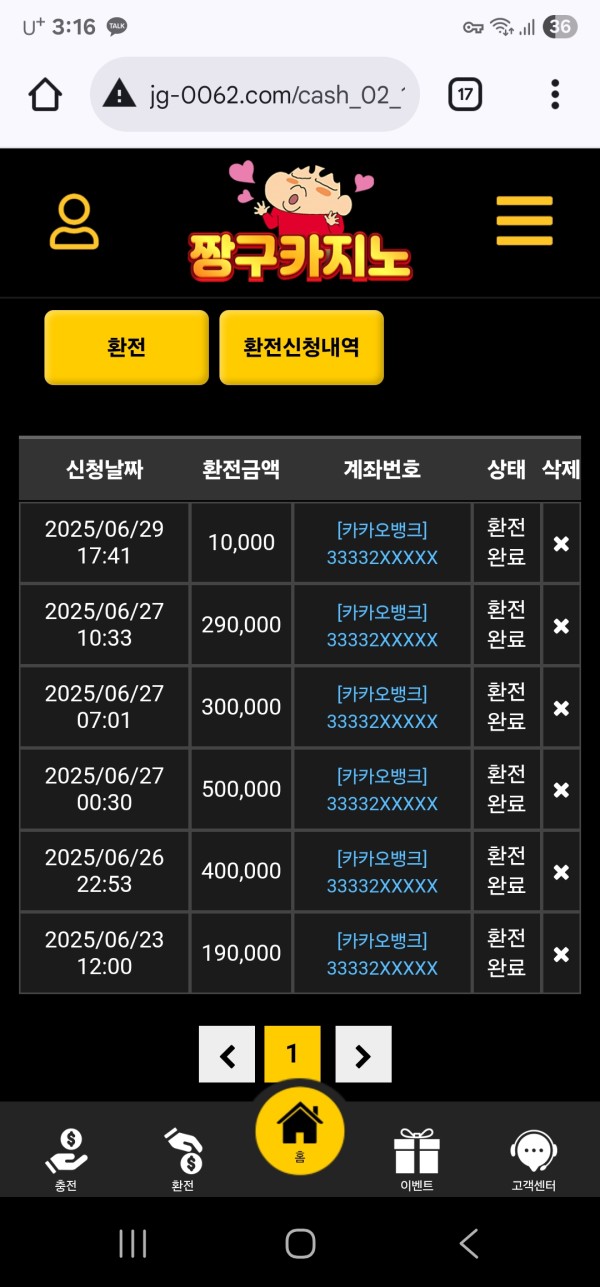Image resolution: width=600 pixels, height=1287 pixels.
Task: Open the 환전 bottom navigation tab
Action: [x=182, y=1157]
